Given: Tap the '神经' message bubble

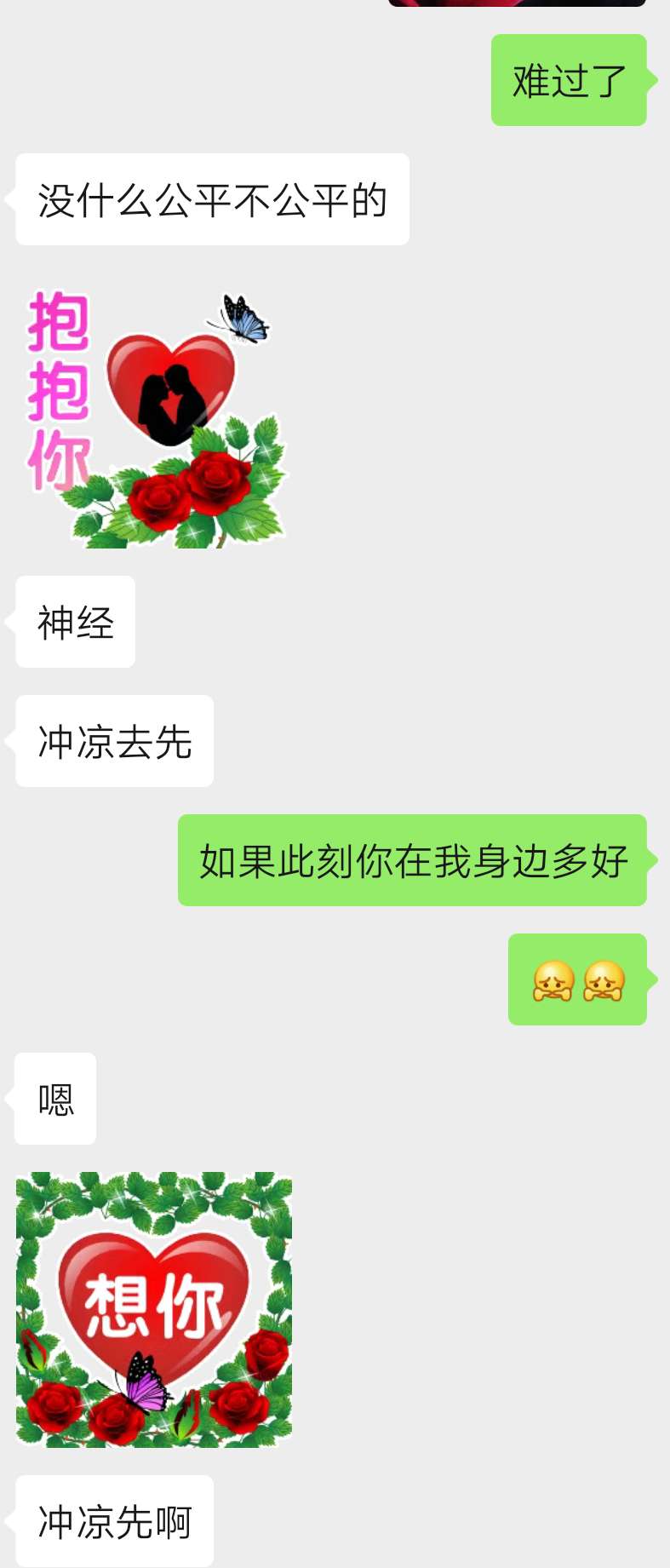Looking at the screenshot, I should tap(73, 623).
